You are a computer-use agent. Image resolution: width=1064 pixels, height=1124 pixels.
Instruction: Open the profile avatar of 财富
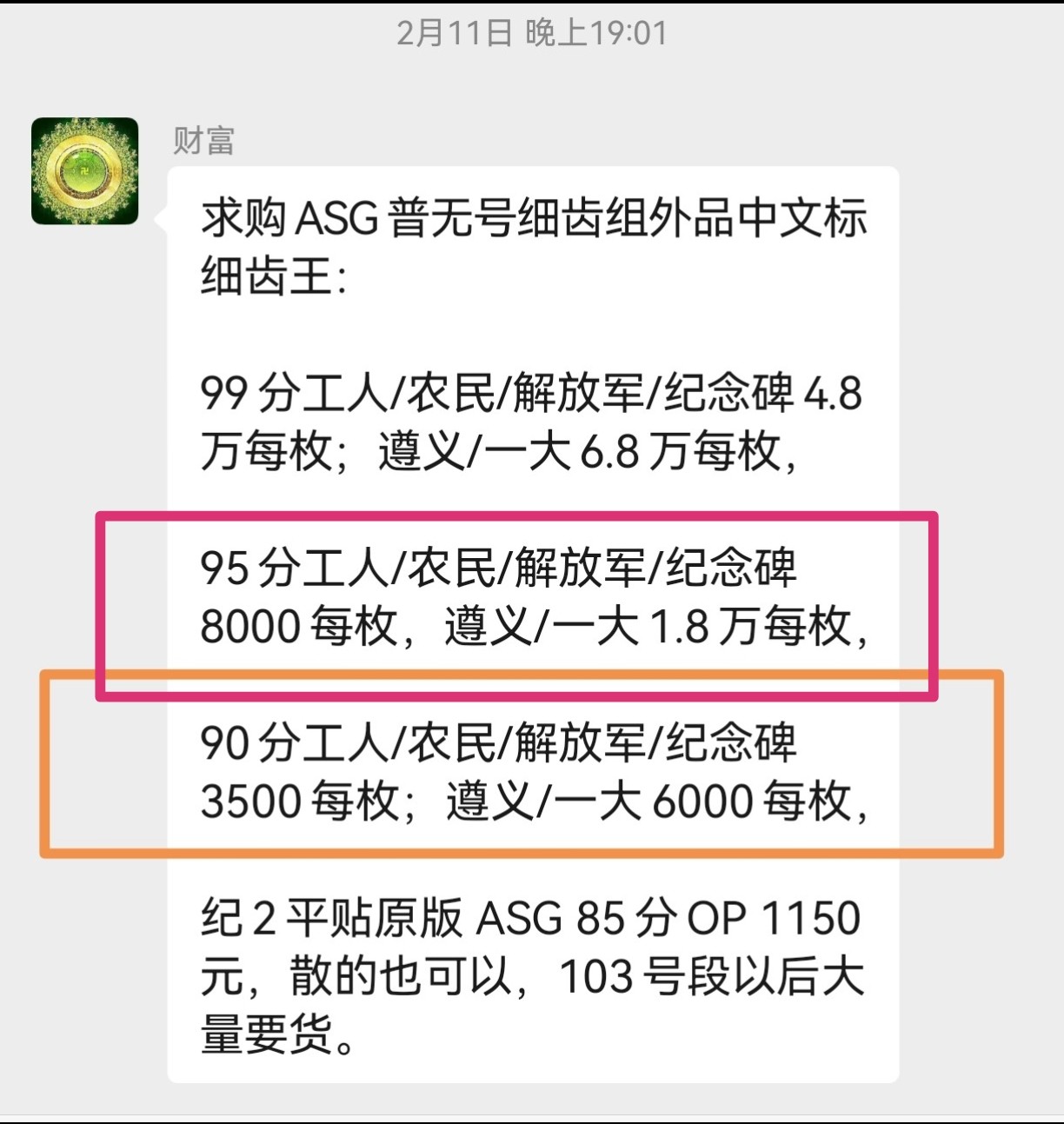[x=84, y=171]
